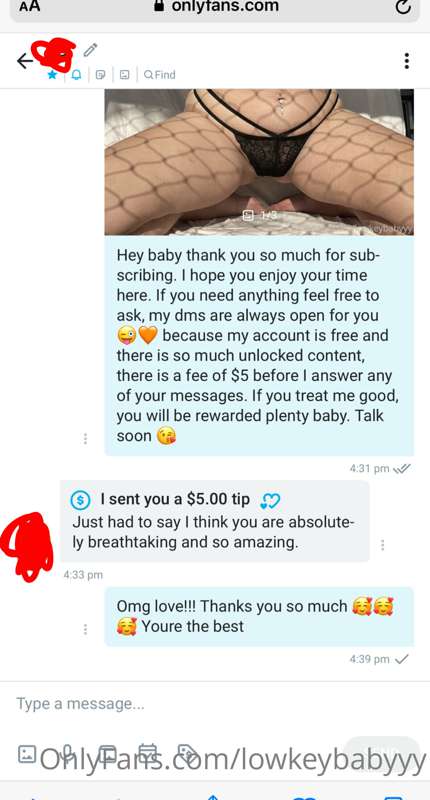Open the notes icon in chat header
Screen dimensions: 430x800
coord(101,75)
